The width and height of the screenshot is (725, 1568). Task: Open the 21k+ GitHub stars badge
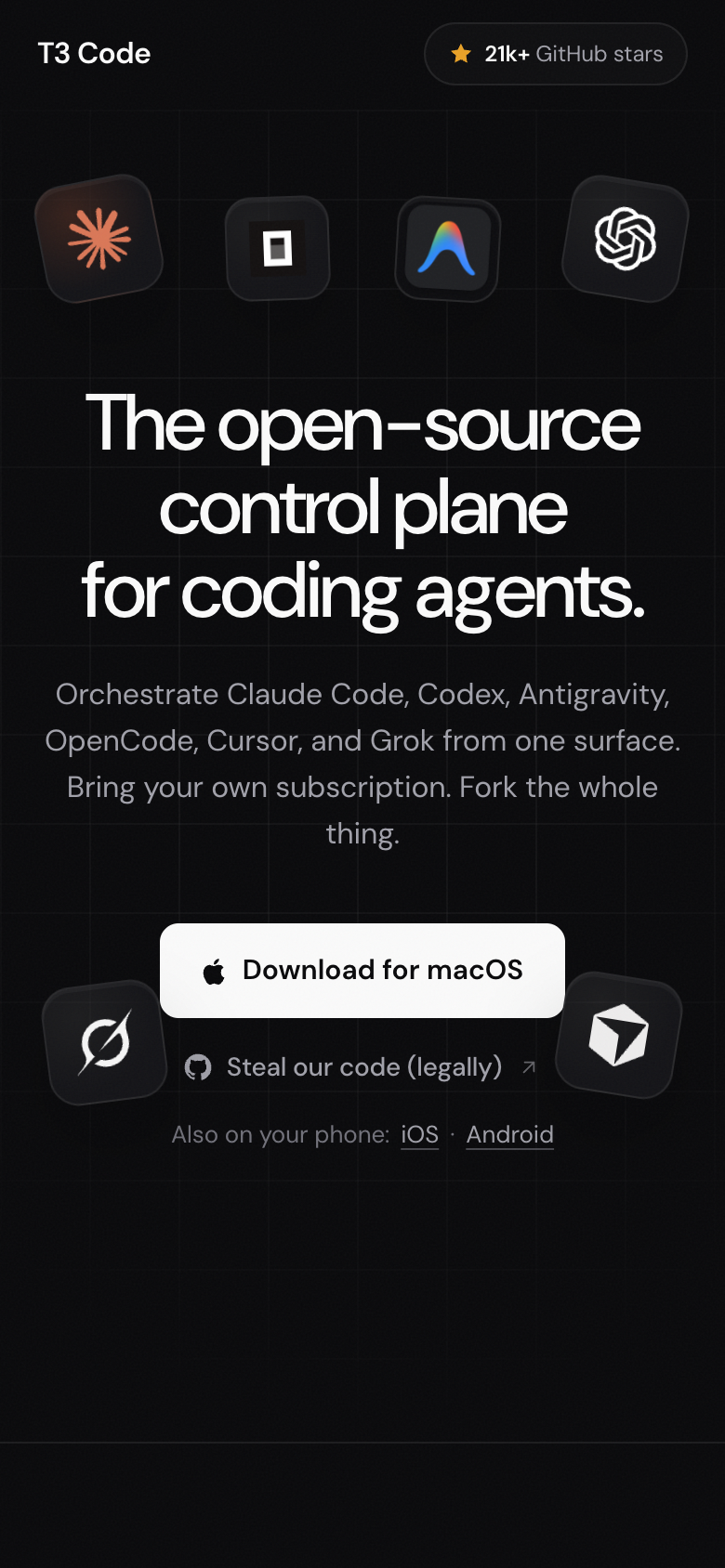[556, 54]
